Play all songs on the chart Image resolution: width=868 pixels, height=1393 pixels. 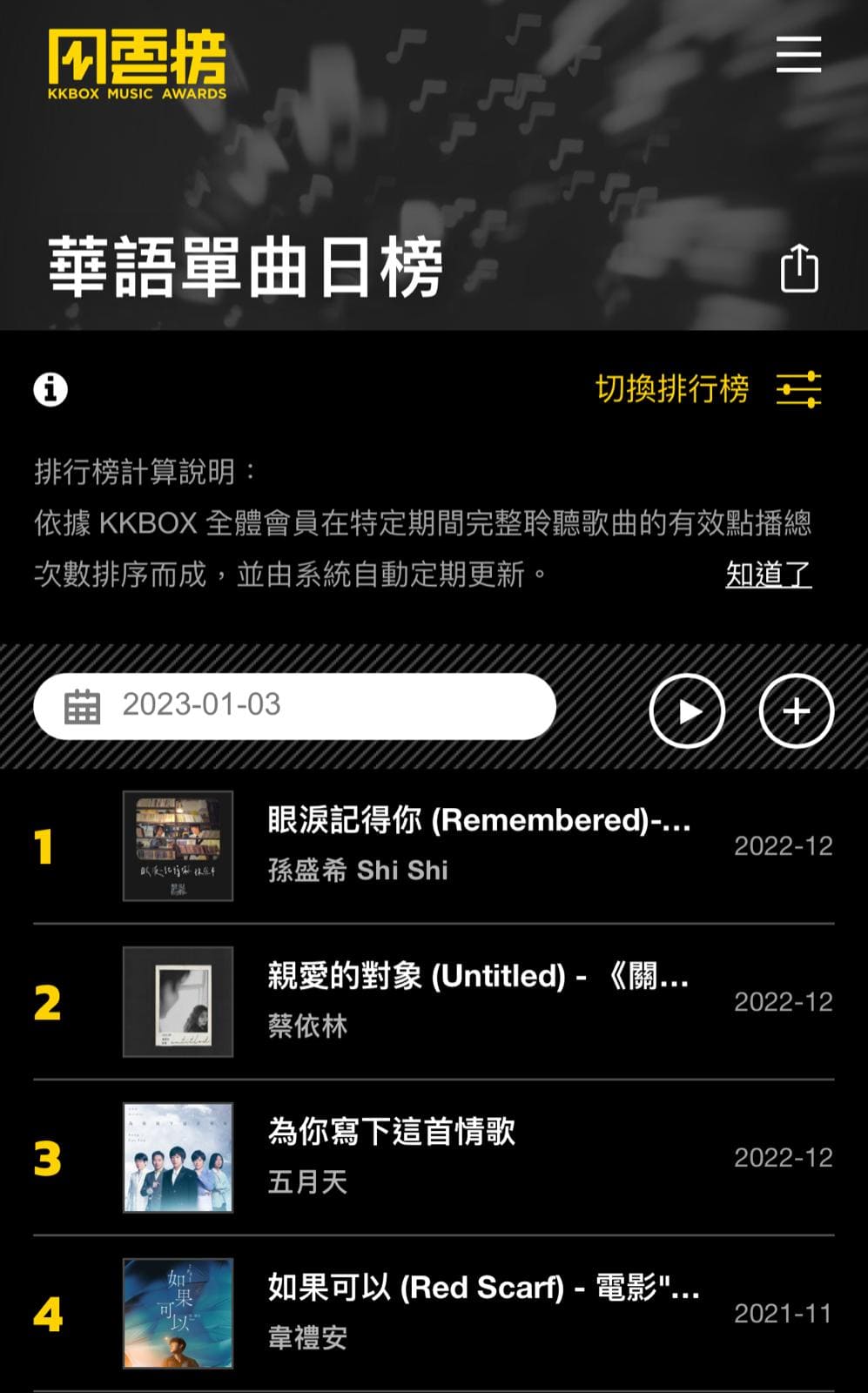tap(687, 711)
